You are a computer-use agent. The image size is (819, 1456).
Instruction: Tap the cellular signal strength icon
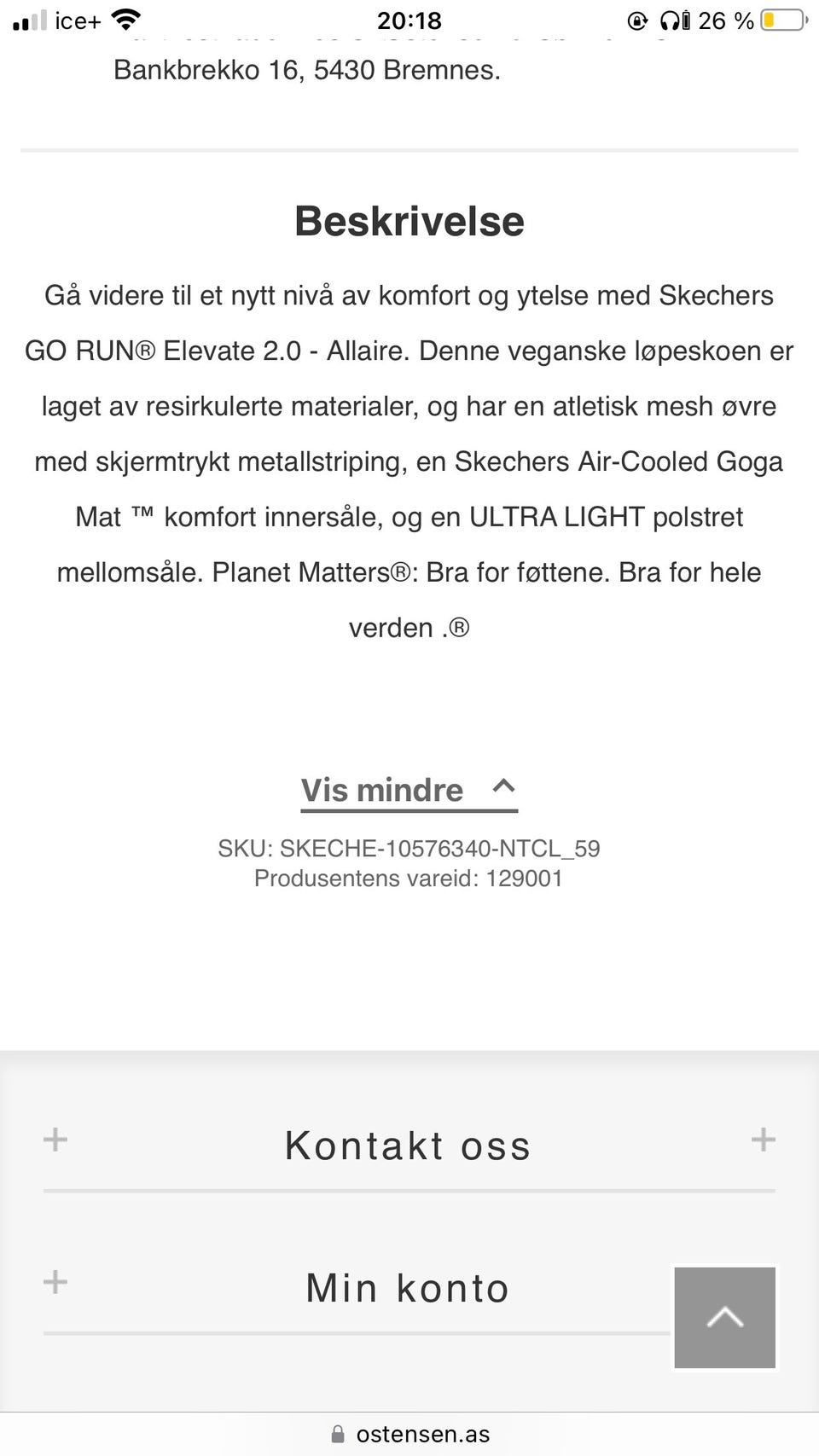(x=29, y=19)
